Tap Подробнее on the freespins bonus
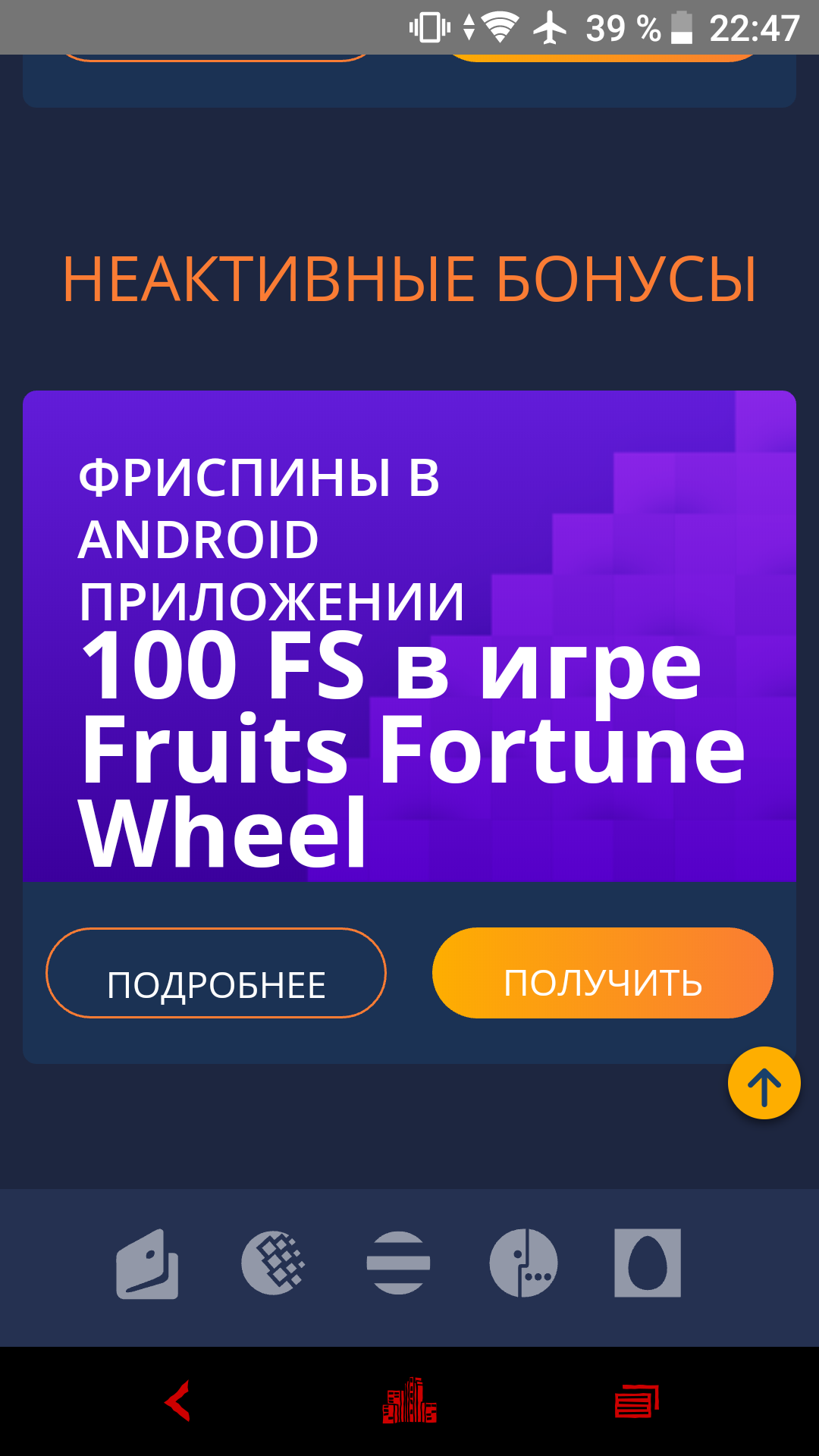Viewport: 819px width, 1456px height. point(216,973)
